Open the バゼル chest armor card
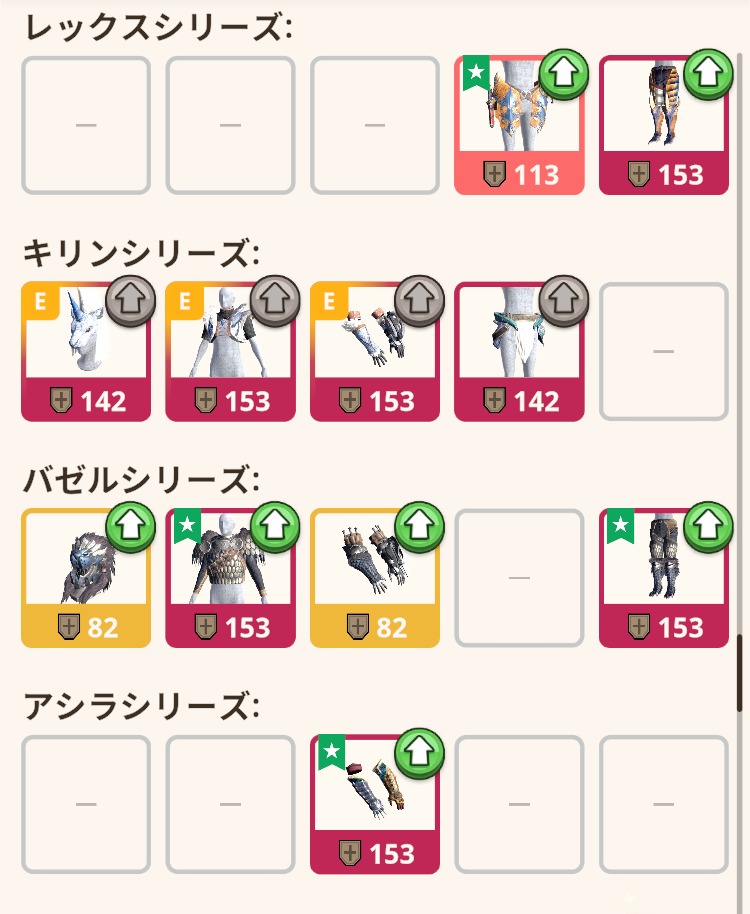 pyautogui.click(x=230, y=578)
